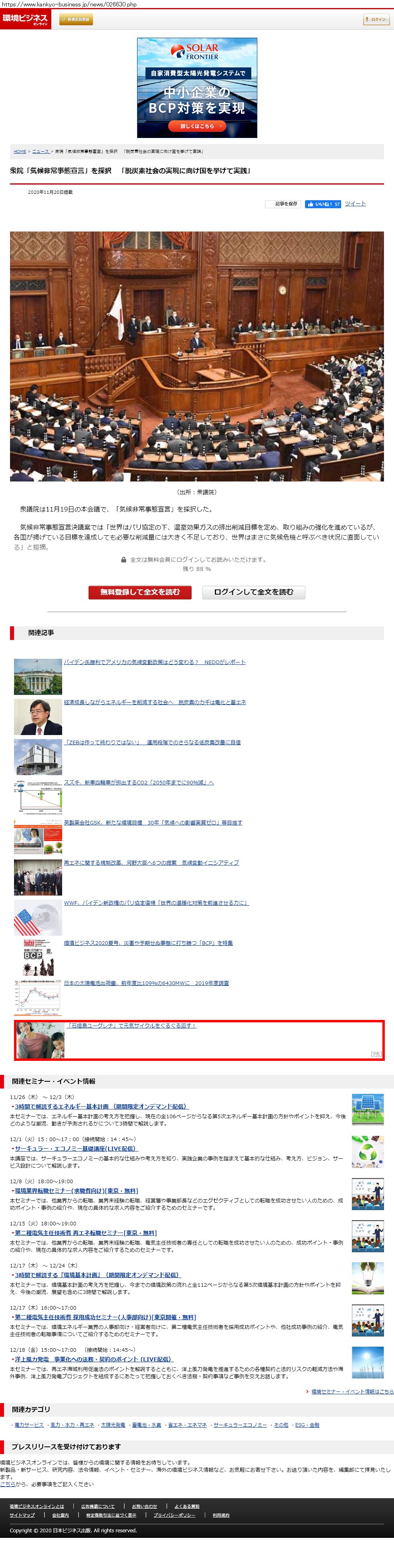
Task: Open the 太陽光発電 category link
Action: [x=113, y=1425]
